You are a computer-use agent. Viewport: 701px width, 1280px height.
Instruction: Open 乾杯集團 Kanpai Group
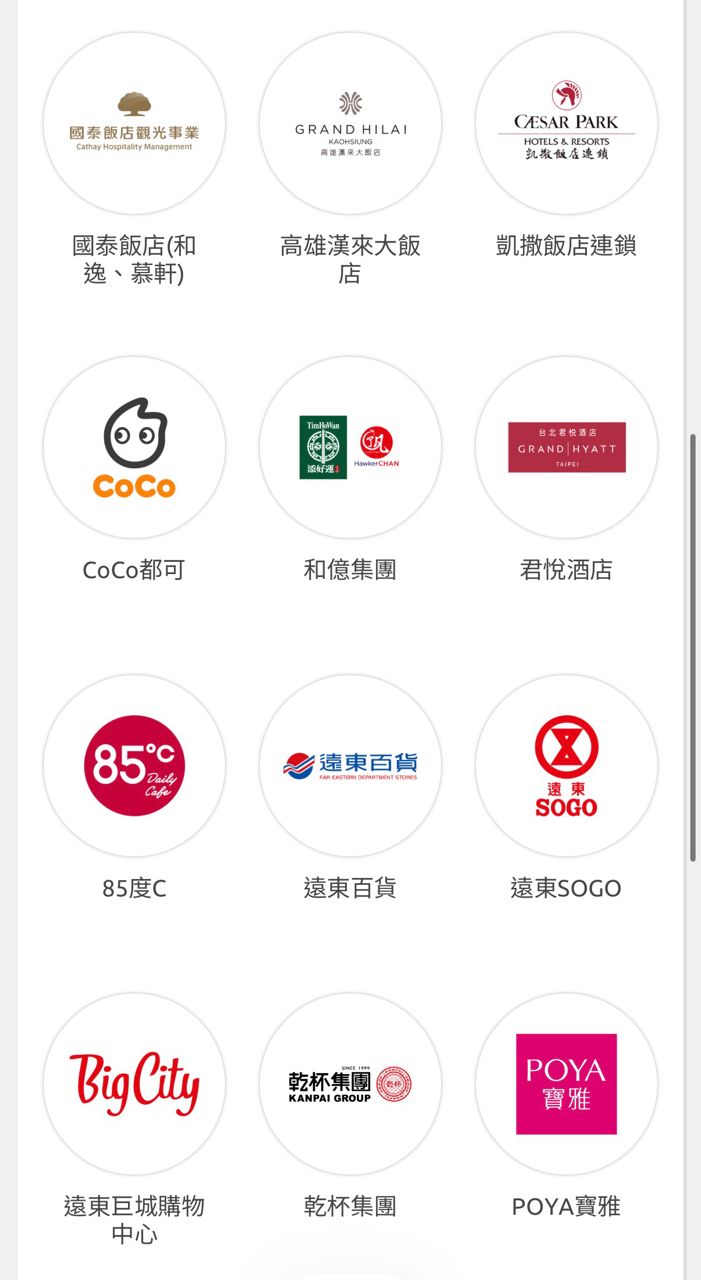(x=350, y=1084)
